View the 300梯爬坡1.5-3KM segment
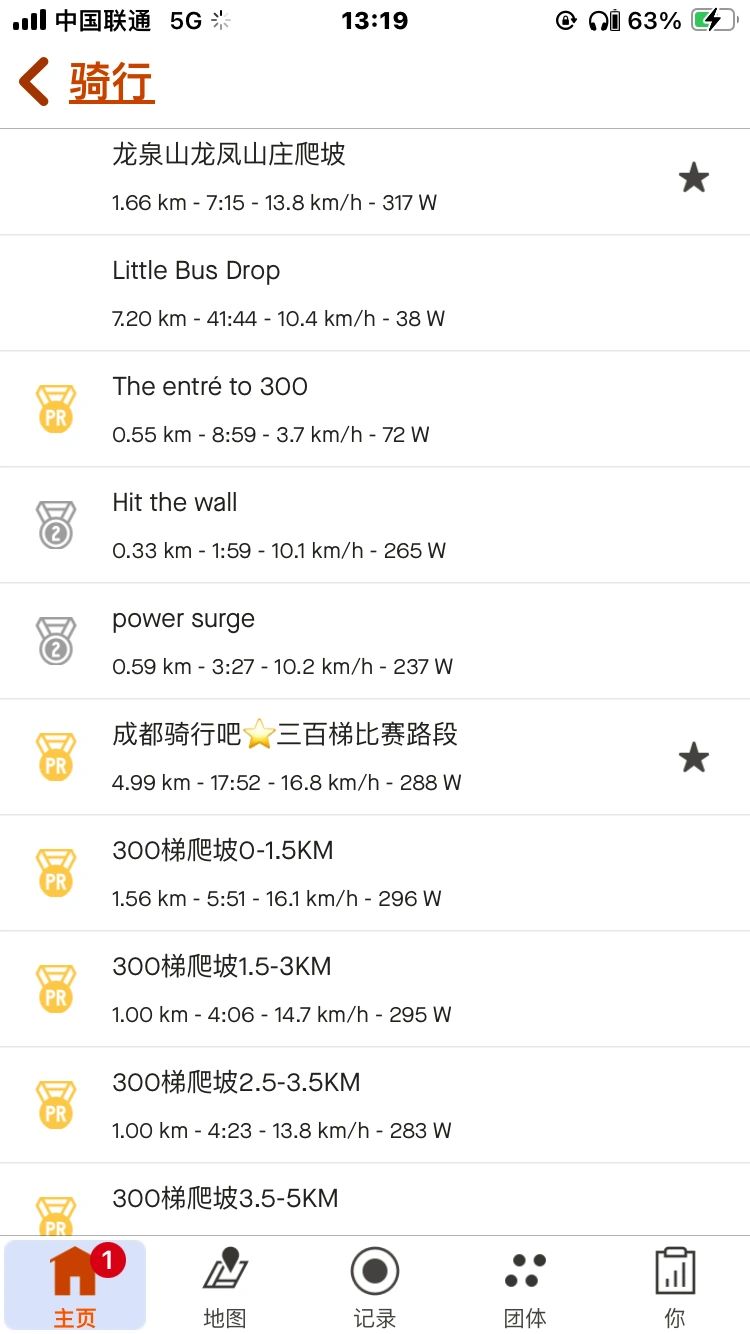This screenshot has height=1334, width=750. (375, 990)
